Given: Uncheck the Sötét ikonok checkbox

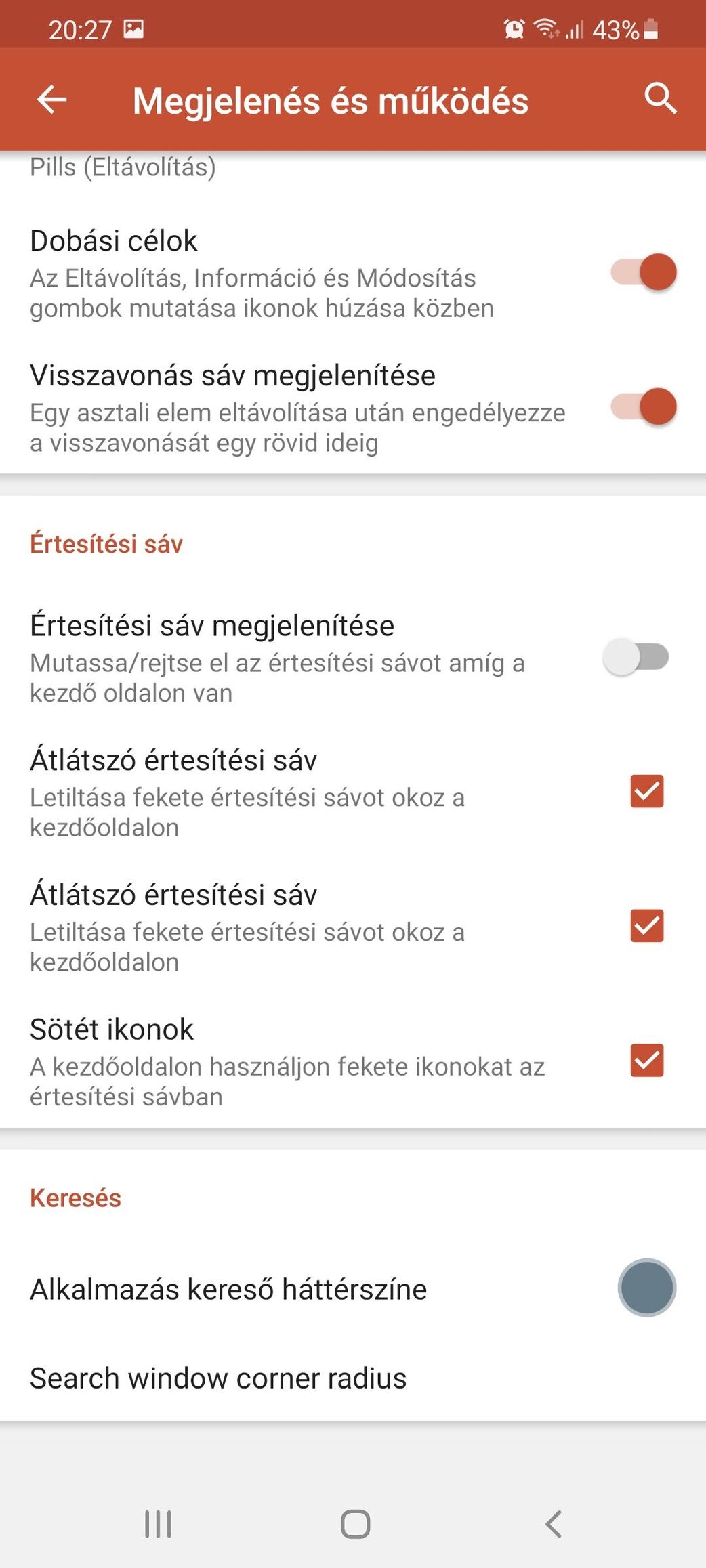Looking at the screenshot, I should 647,1060.
